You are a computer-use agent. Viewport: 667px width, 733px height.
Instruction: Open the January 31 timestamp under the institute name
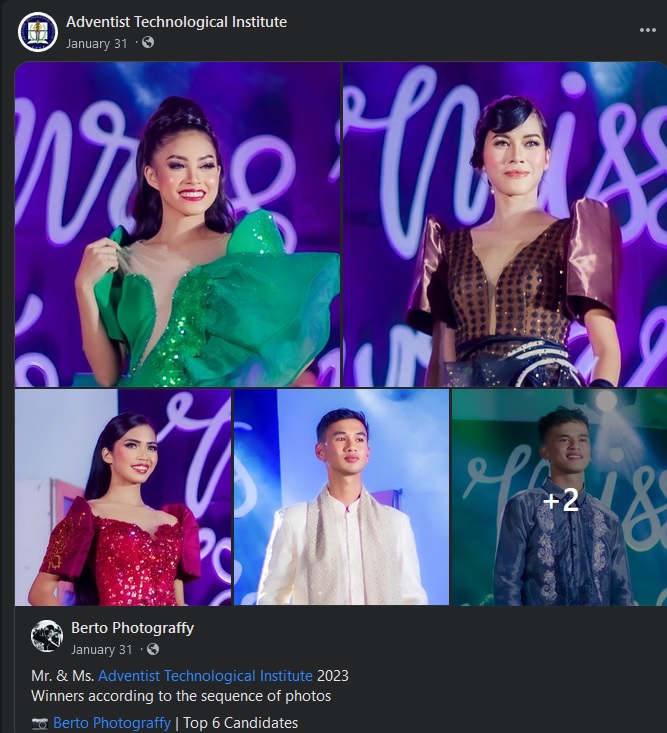coord(96,43)
